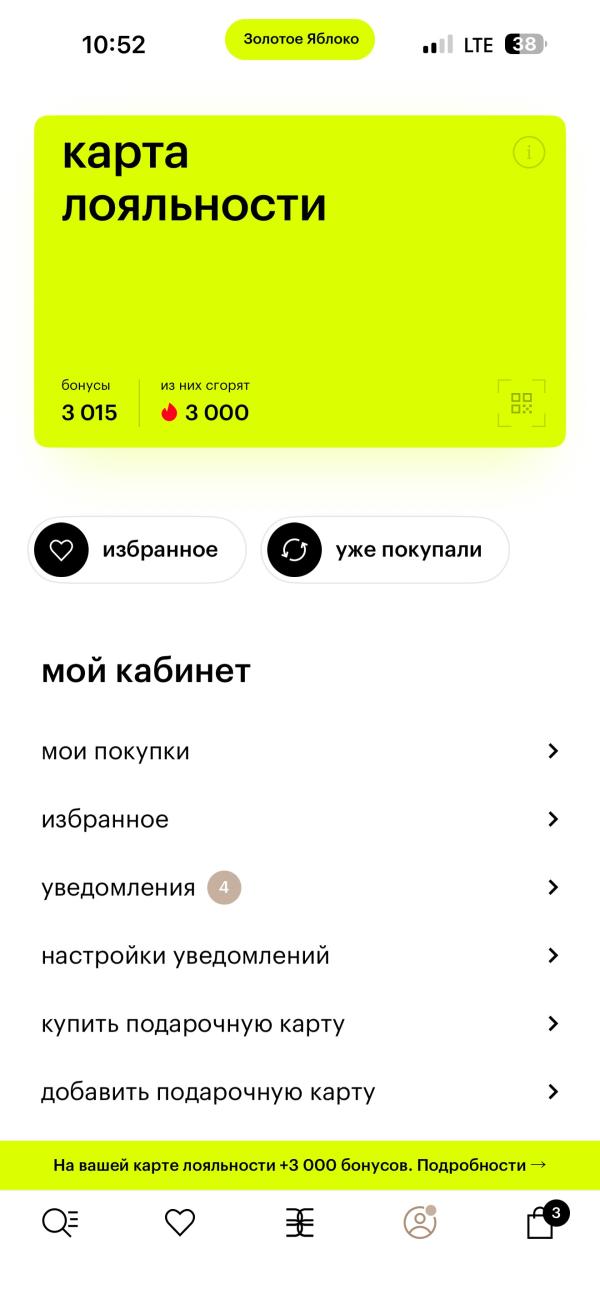The width and height of the screenshot is (600, 1303).
Task: Open the profile tab
Action: [x=420, y=1222]
